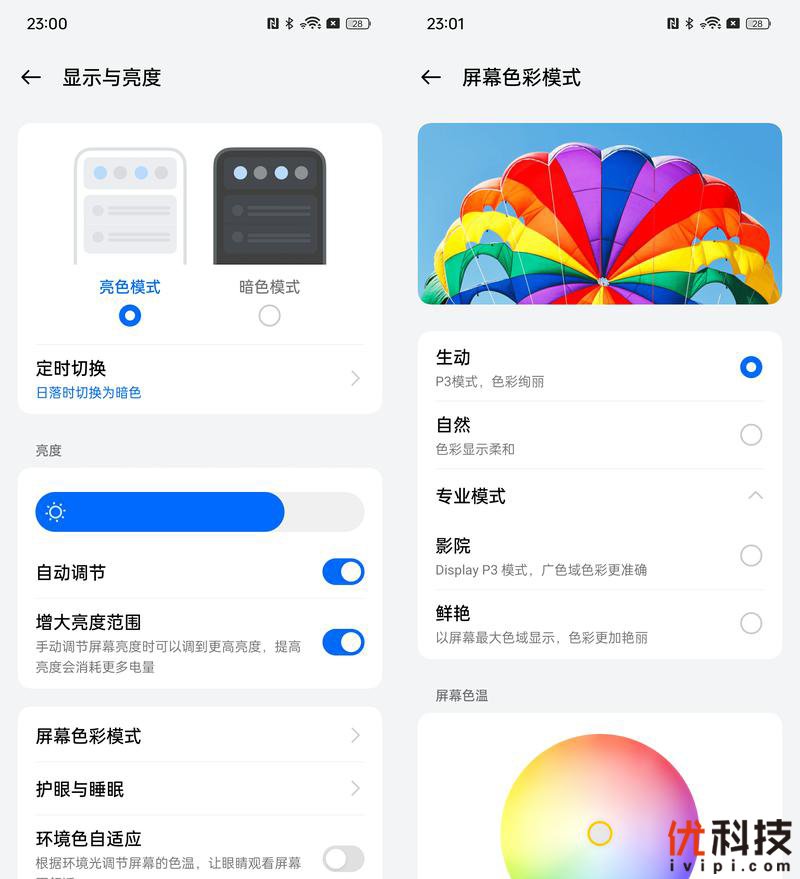Go back from the 屏幕色彩模式 page

(x=431, y=78)
